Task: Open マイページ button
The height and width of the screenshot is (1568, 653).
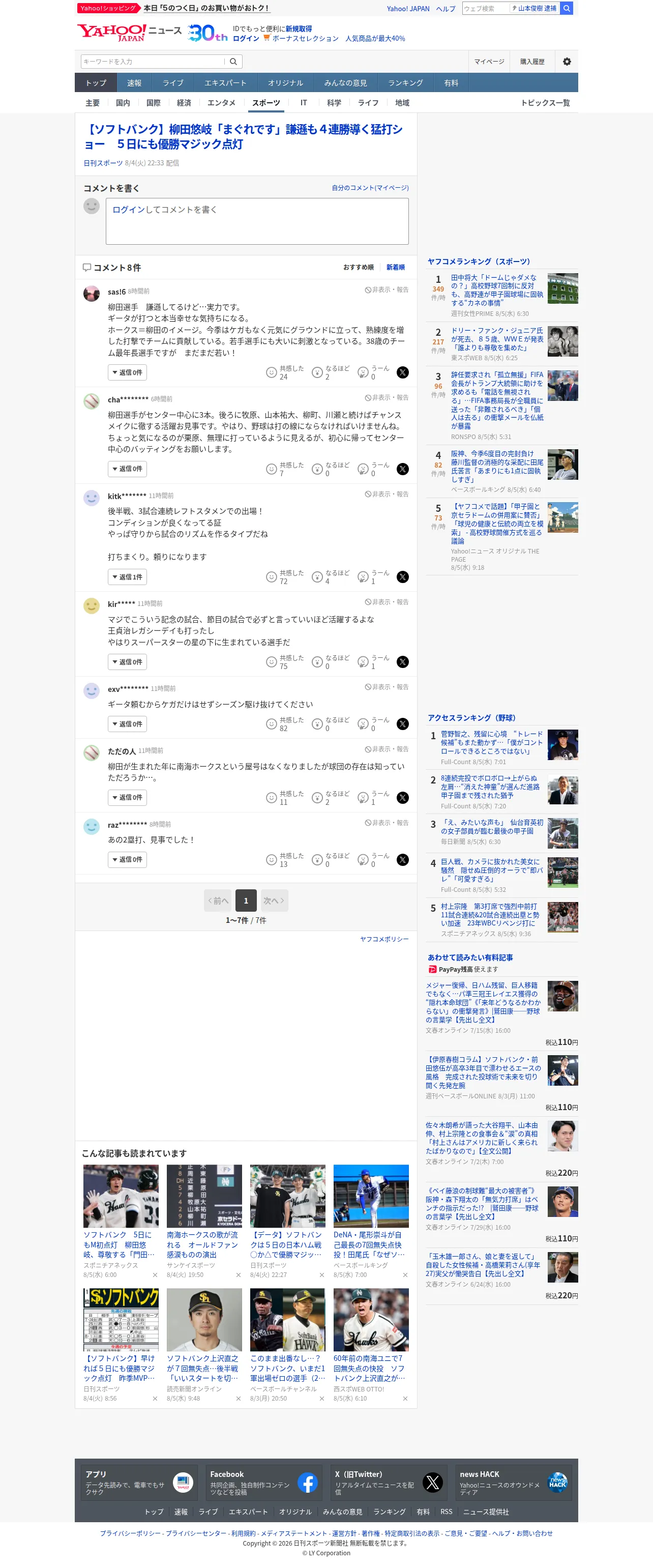Action: click(489, 62)
